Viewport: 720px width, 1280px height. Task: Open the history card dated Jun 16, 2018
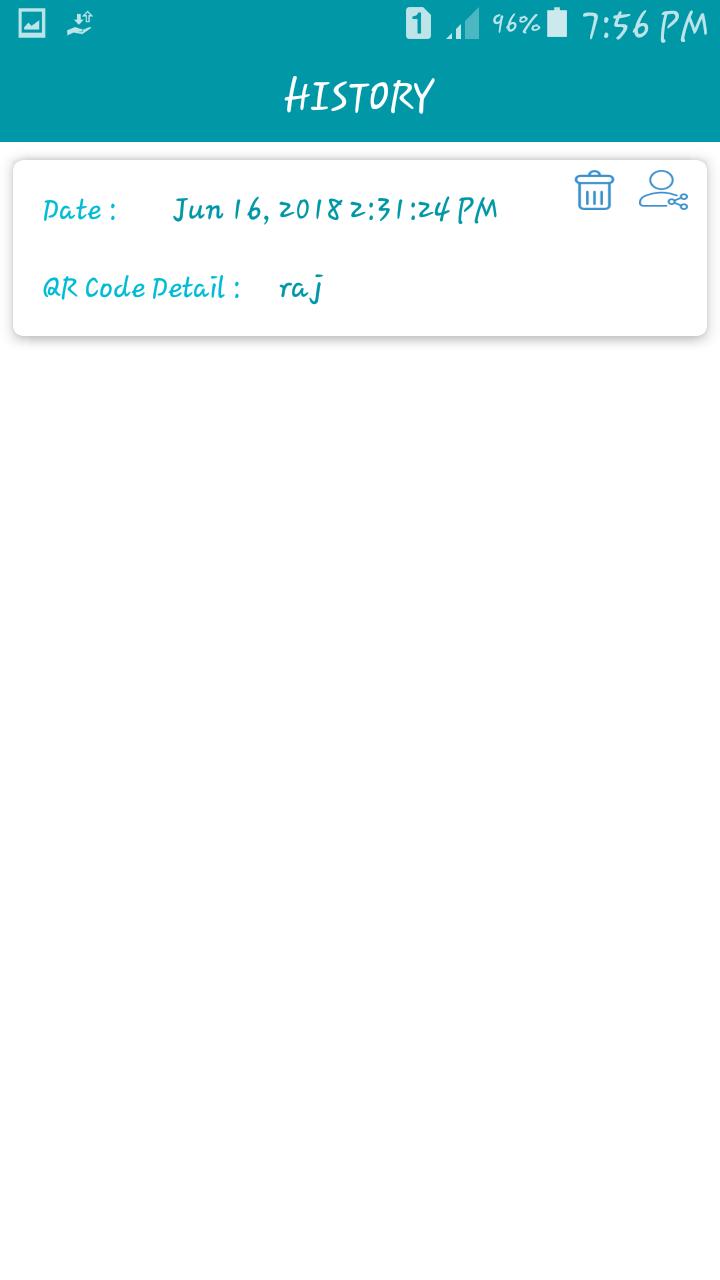coord(335,250)
